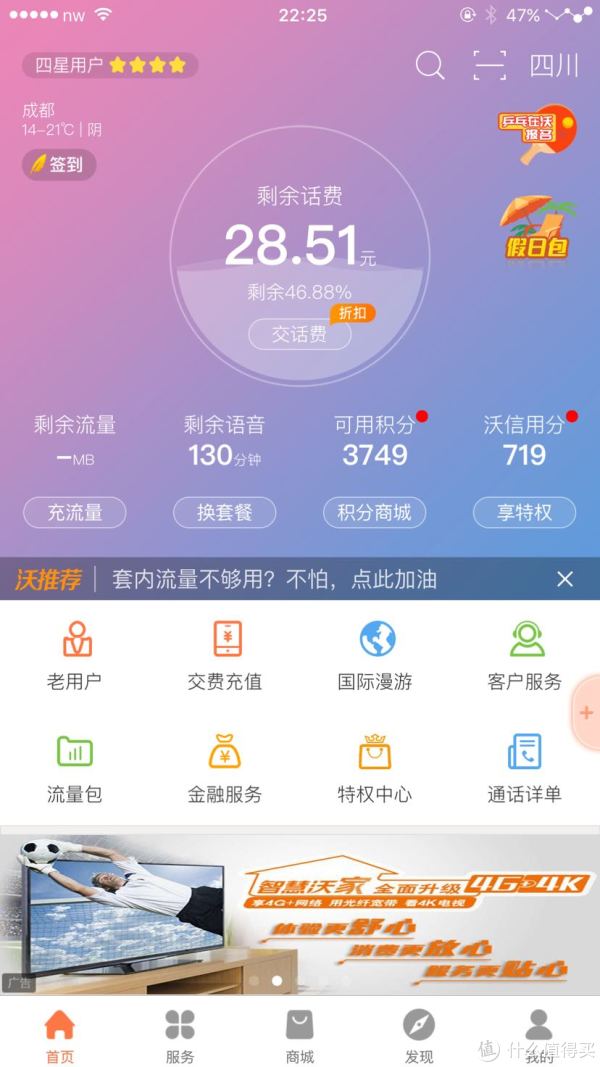
Task: Open the 假日包 promotion icon
Action: (537, 228)
